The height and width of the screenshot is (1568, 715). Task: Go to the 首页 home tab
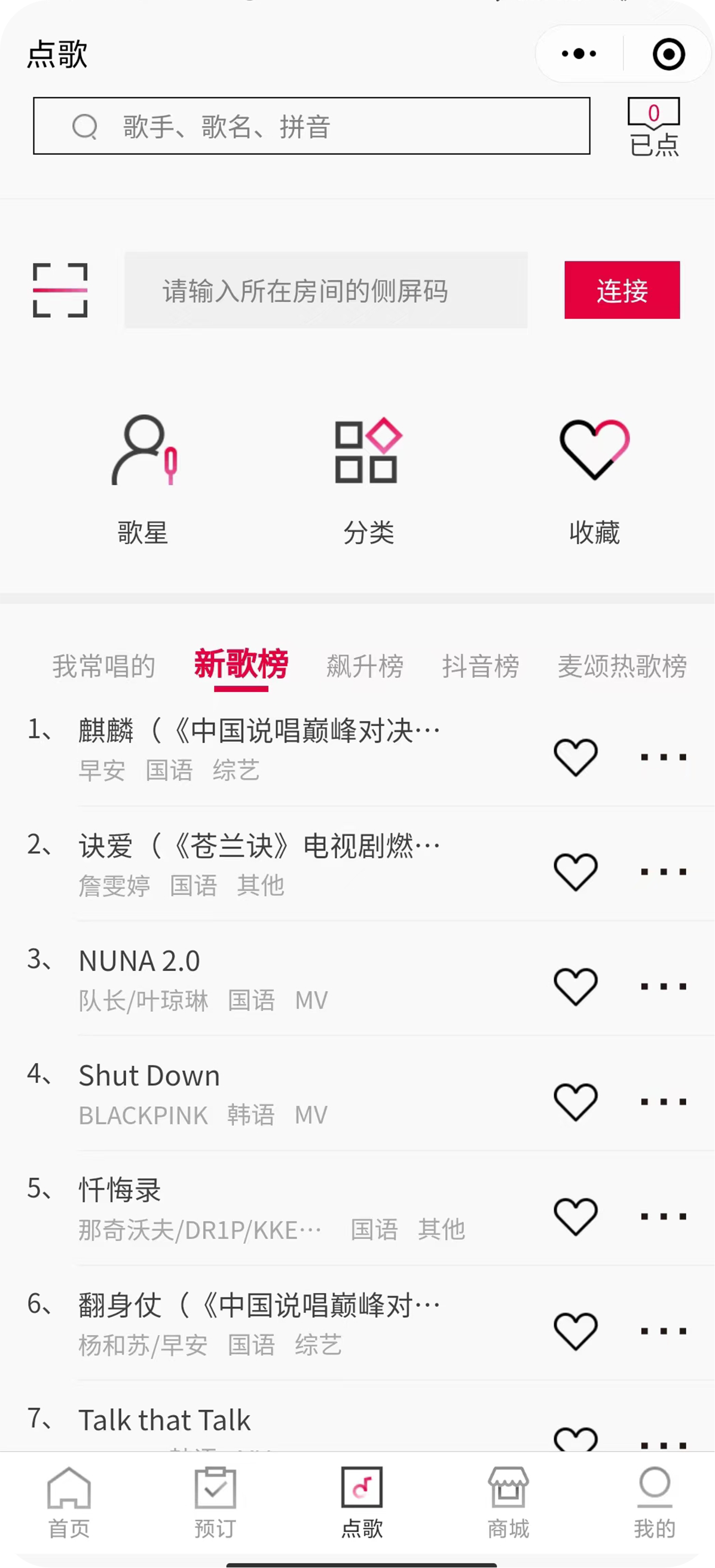pos(69,1502)
